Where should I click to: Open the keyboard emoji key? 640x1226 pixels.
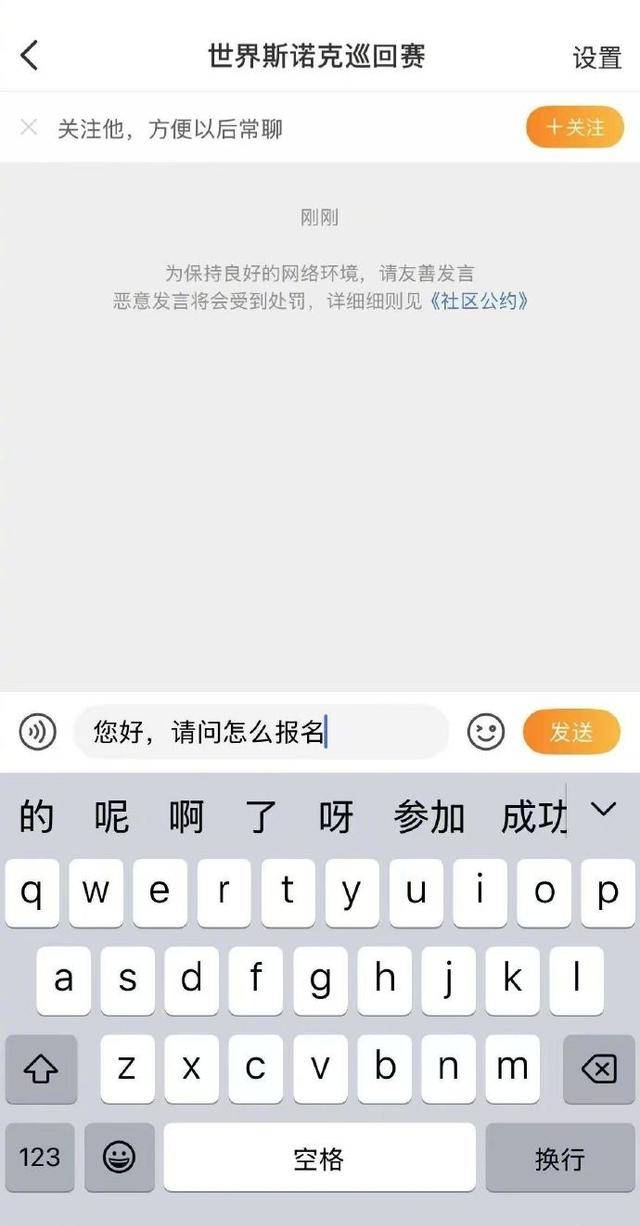[119, 1158]
